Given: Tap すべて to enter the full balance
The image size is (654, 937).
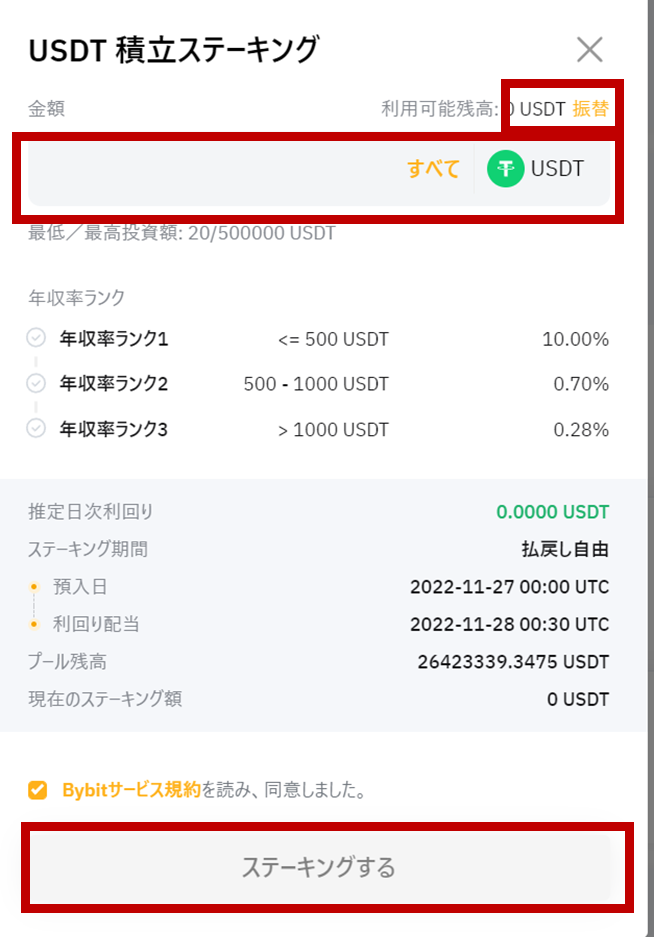Looking at the screenshot, I should coord(433,169).
